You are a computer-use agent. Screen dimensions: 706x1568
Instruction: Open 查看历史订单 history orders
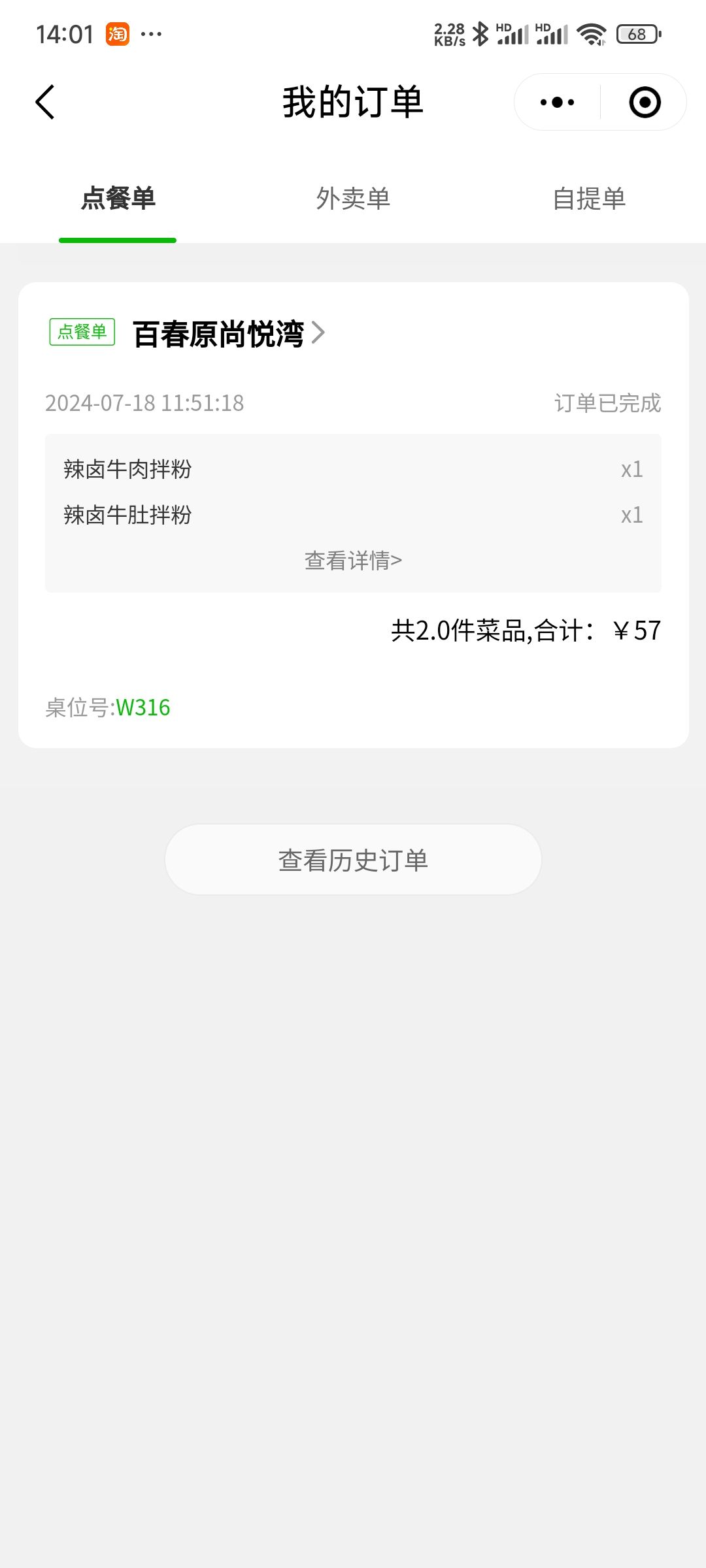point(353,860)
